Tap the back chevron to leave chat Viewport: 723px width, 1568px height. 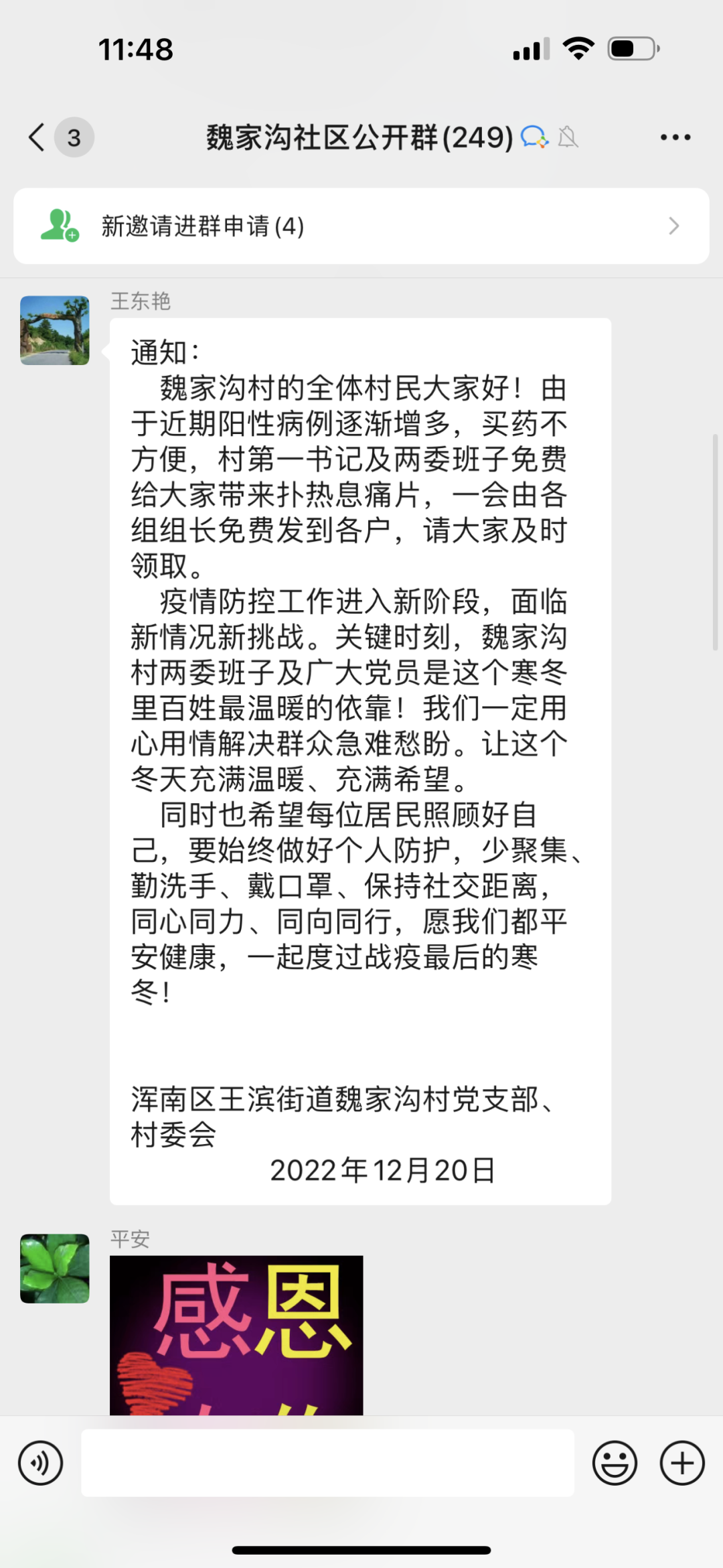tap(35, 137)
